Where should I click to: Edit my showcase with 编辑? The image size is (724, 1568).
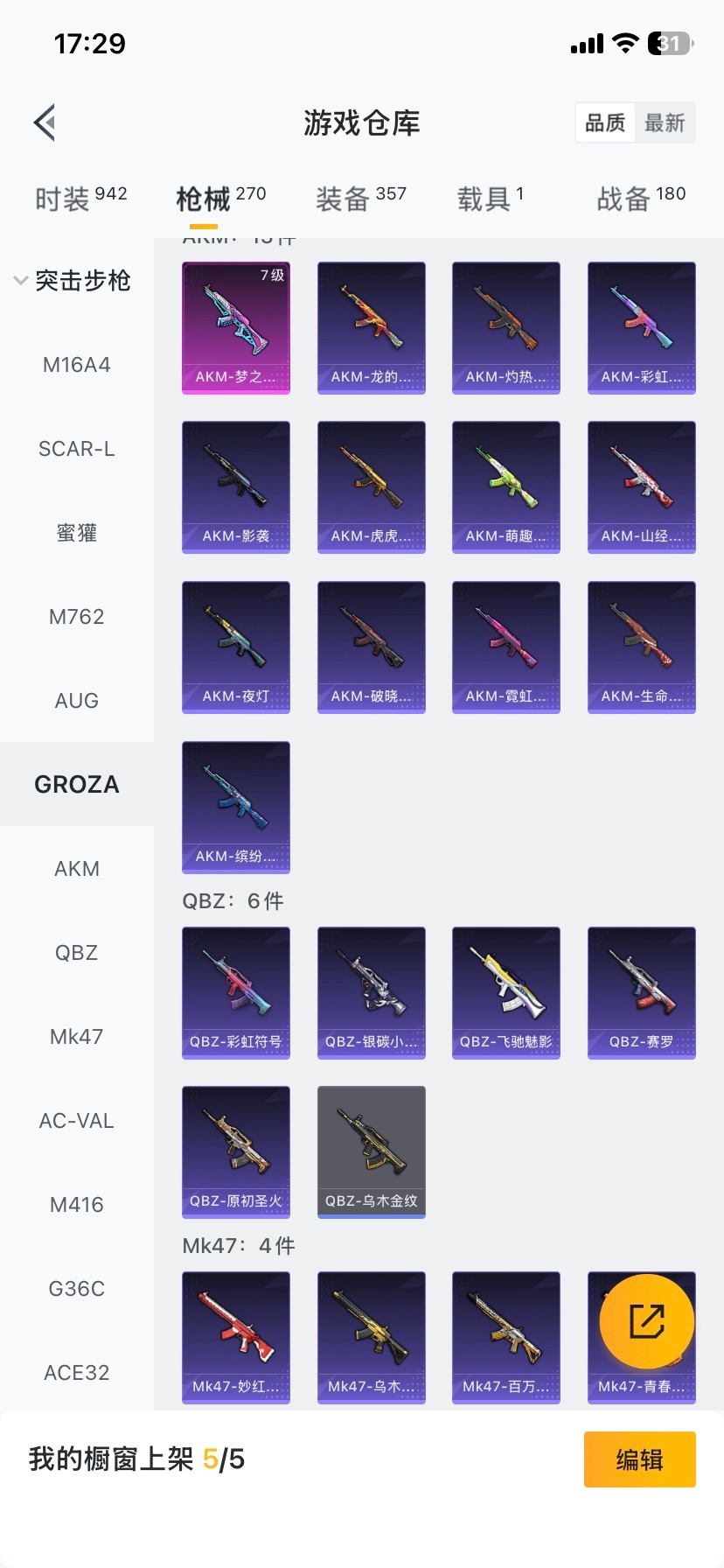tap(639, 1459)
